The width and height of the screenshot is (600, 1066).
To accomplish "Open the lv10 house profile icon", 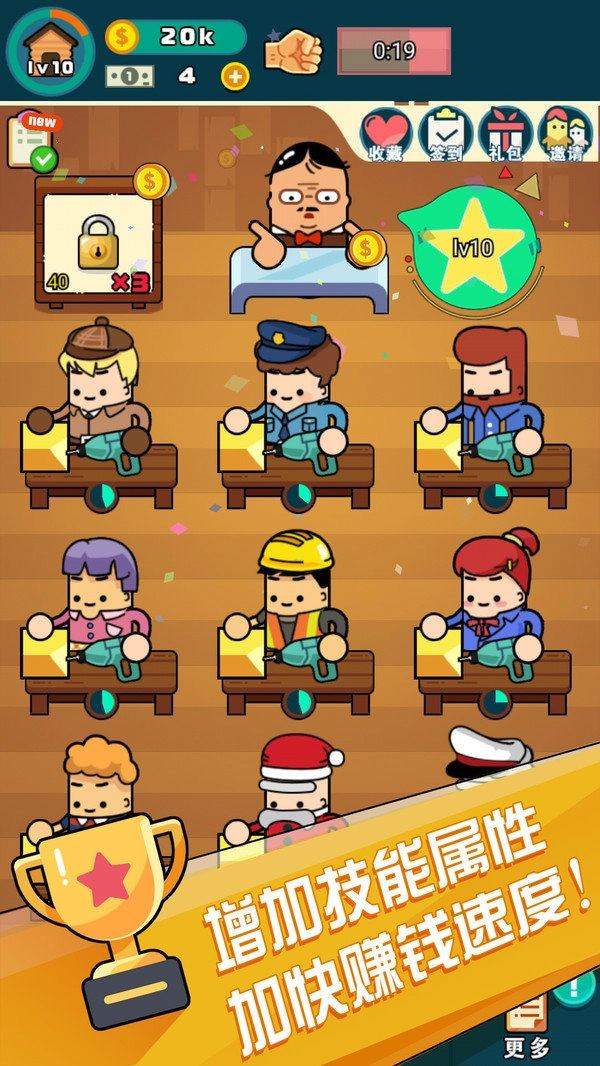I will coord(48,51).
